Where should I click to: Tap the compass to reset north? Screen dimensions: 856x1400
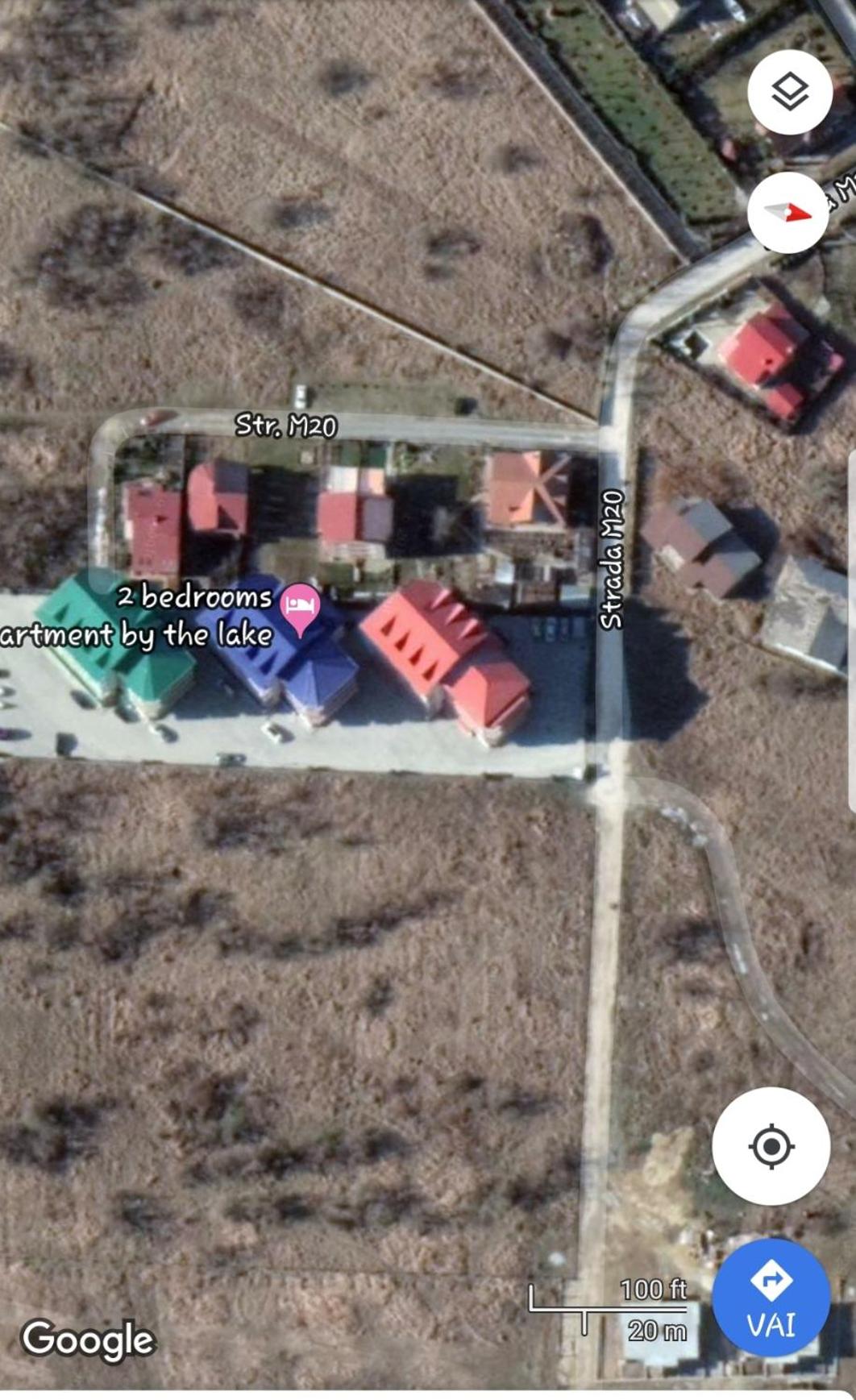787,213
